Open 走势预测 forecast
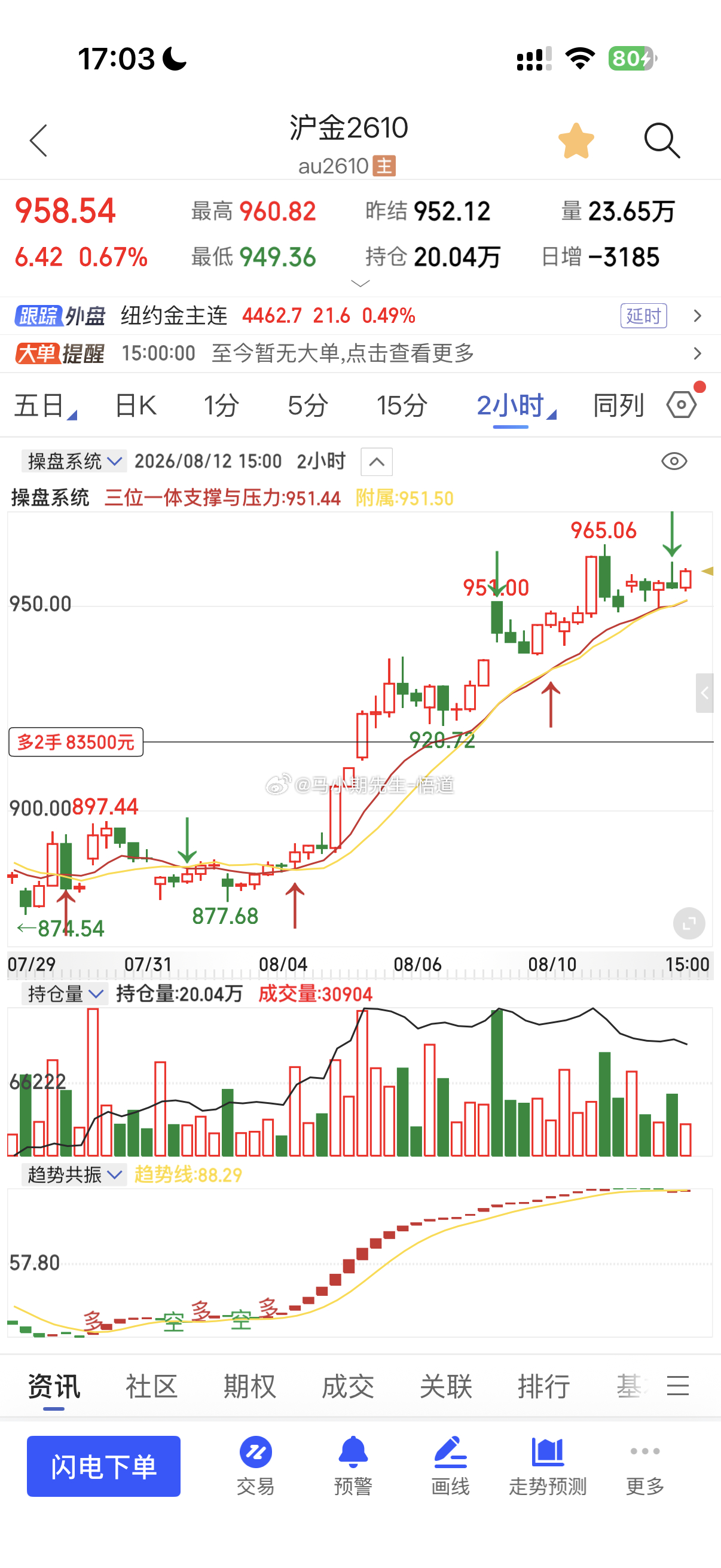Screen dimensions: 721x1568 click(x=548, y=1466)
